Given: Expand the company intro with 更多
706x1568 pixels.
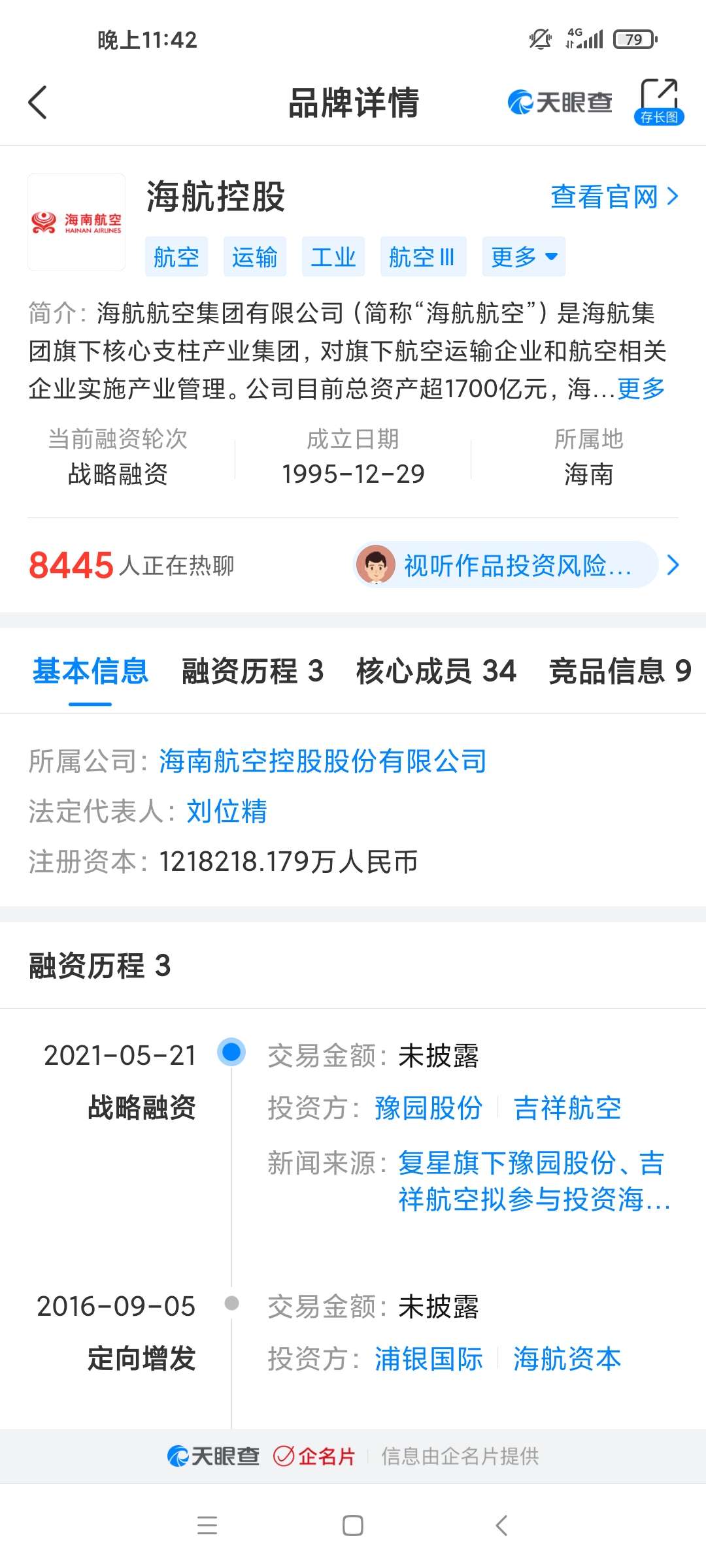Looking at the screenshot, I should tap(641, 389).
